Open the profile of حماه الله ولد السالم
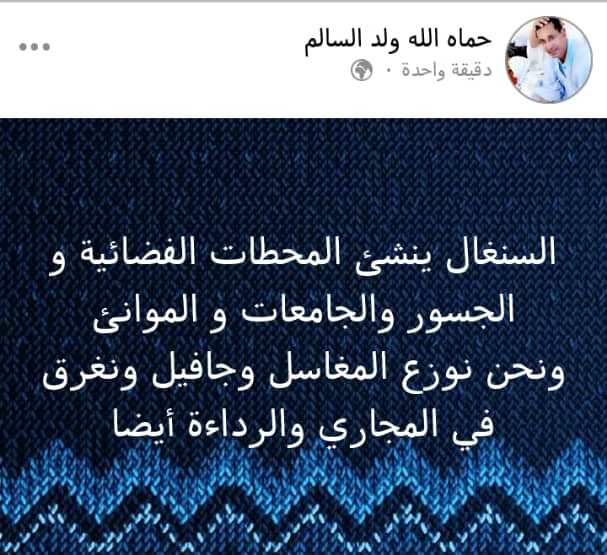The image size is (607, 555). click(398, 40)
